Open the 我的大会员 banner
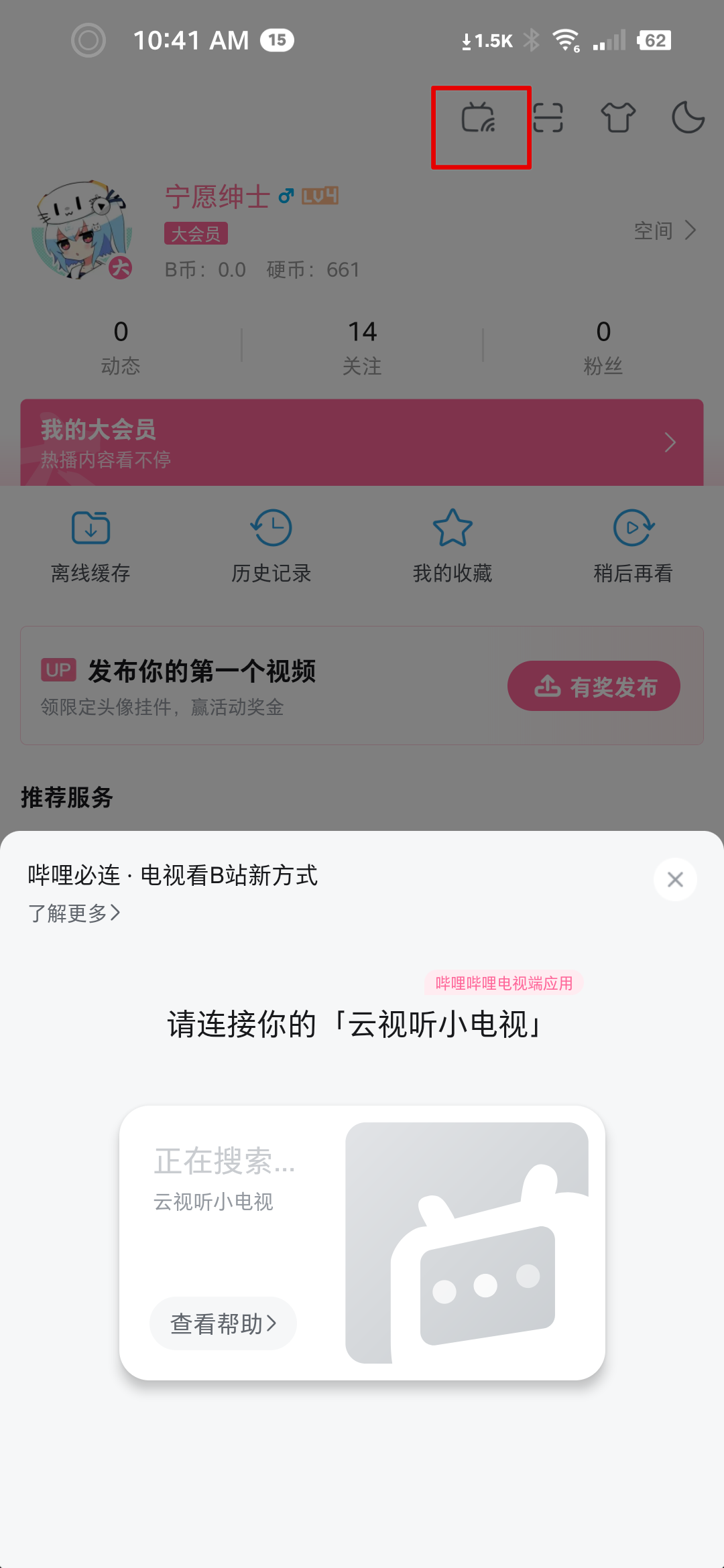 click(x=362, y=442)
